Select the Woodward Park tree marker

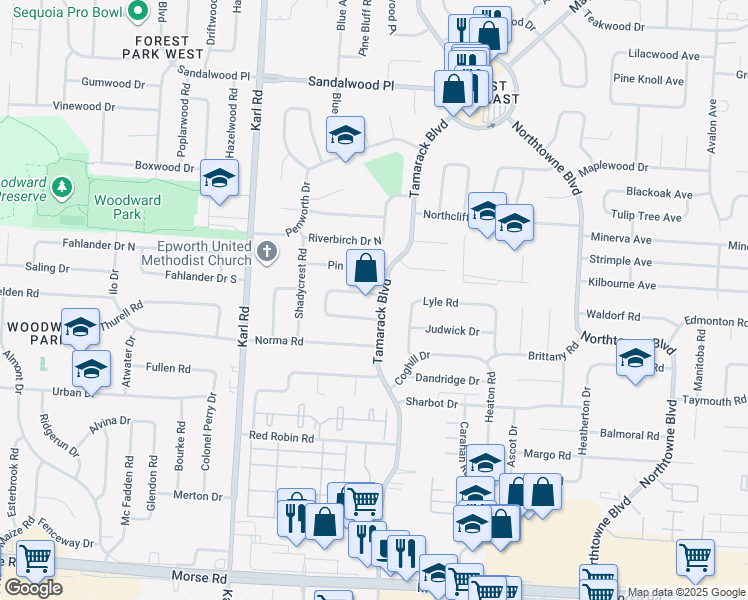[x=62, y=187]
